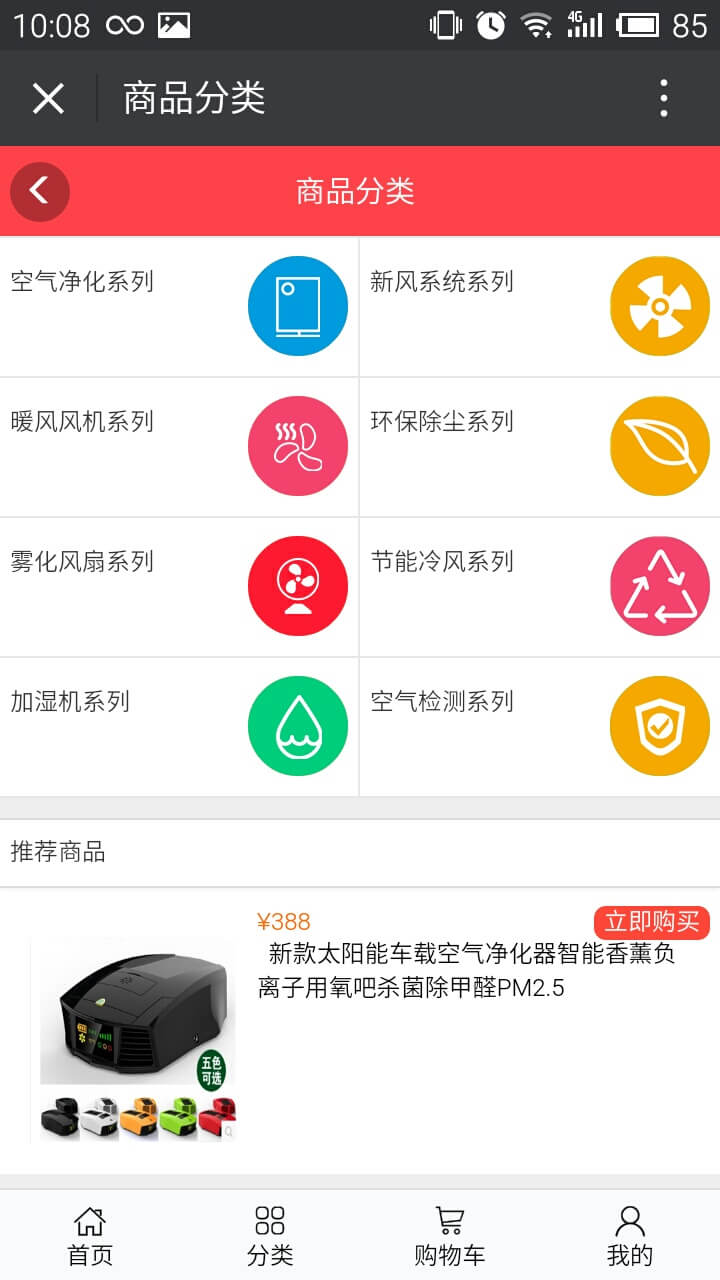Go back using the red header arrow
Screen dimensions: 720x1280
coord(40,191)
